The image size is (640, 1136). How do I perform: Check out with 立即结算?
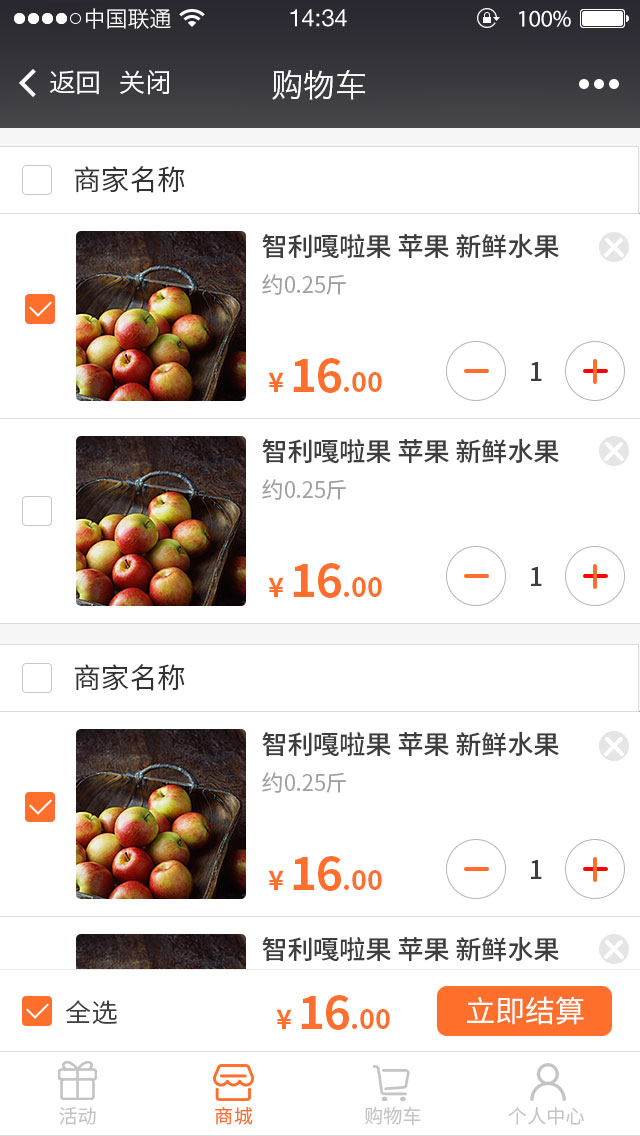click(x=524, y=1011)
